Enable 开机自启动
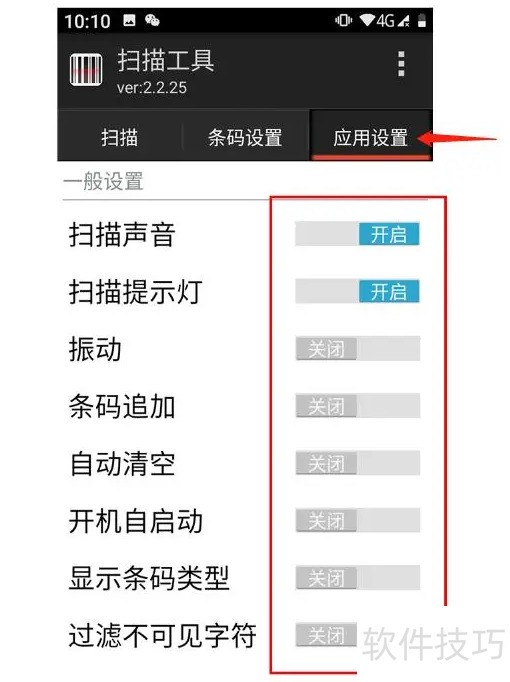Screen dimensions: 510x682 [x=357, y=520]
